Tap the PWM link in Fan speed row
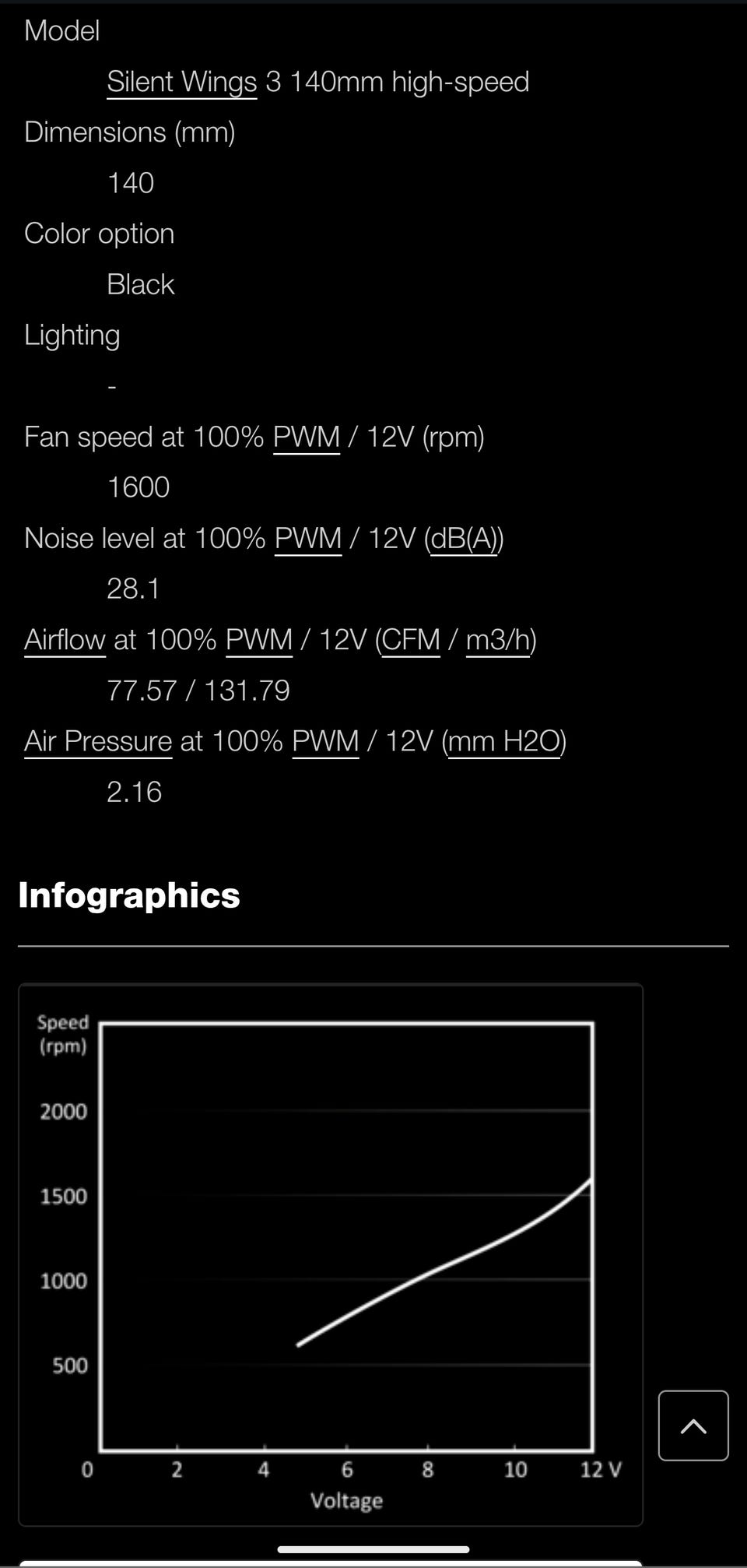The height and width of the screenshot is (1568, 747). 307,437
